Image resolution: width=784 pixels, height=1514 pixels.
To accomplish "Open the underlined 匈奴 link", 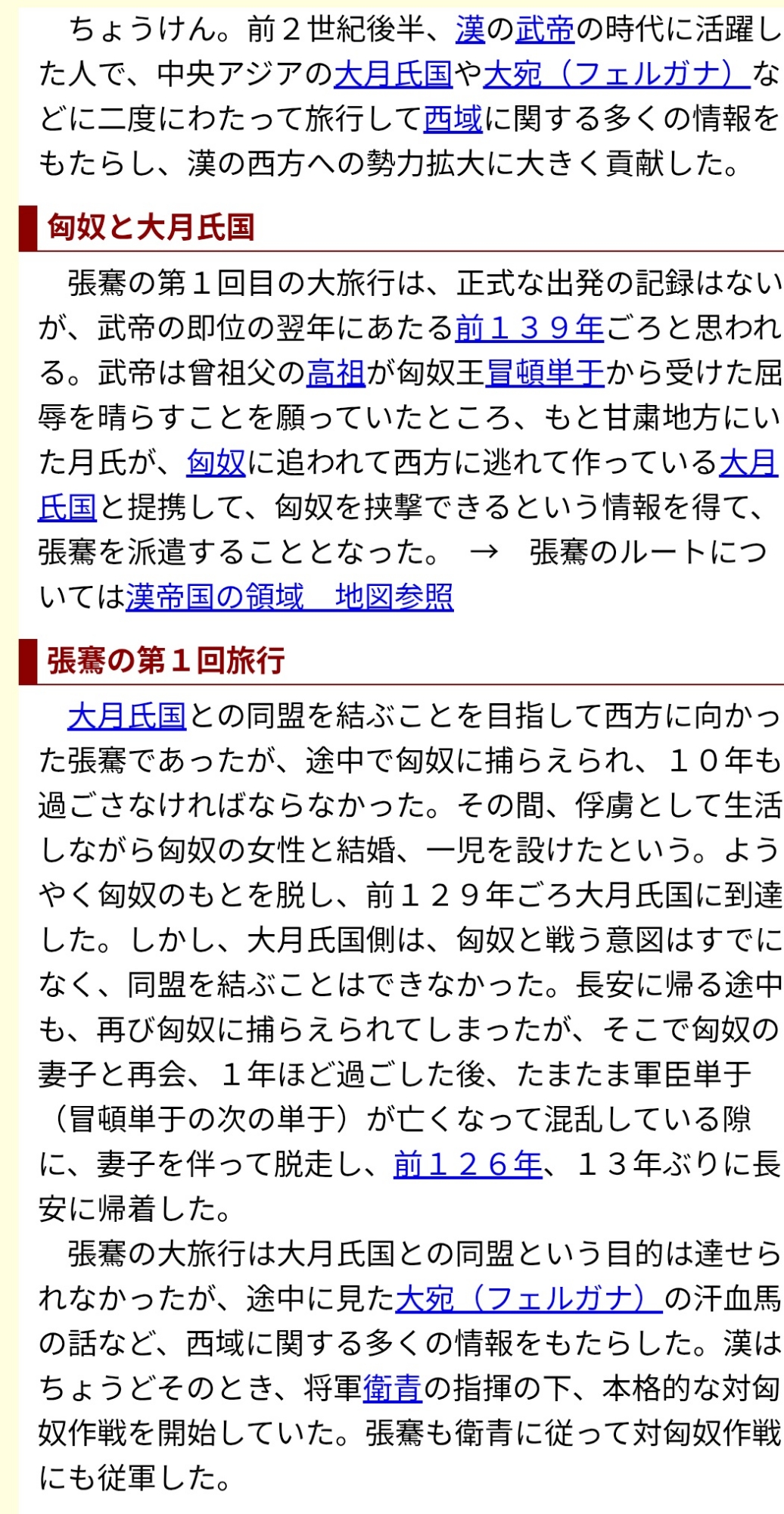I will point(216,463).
